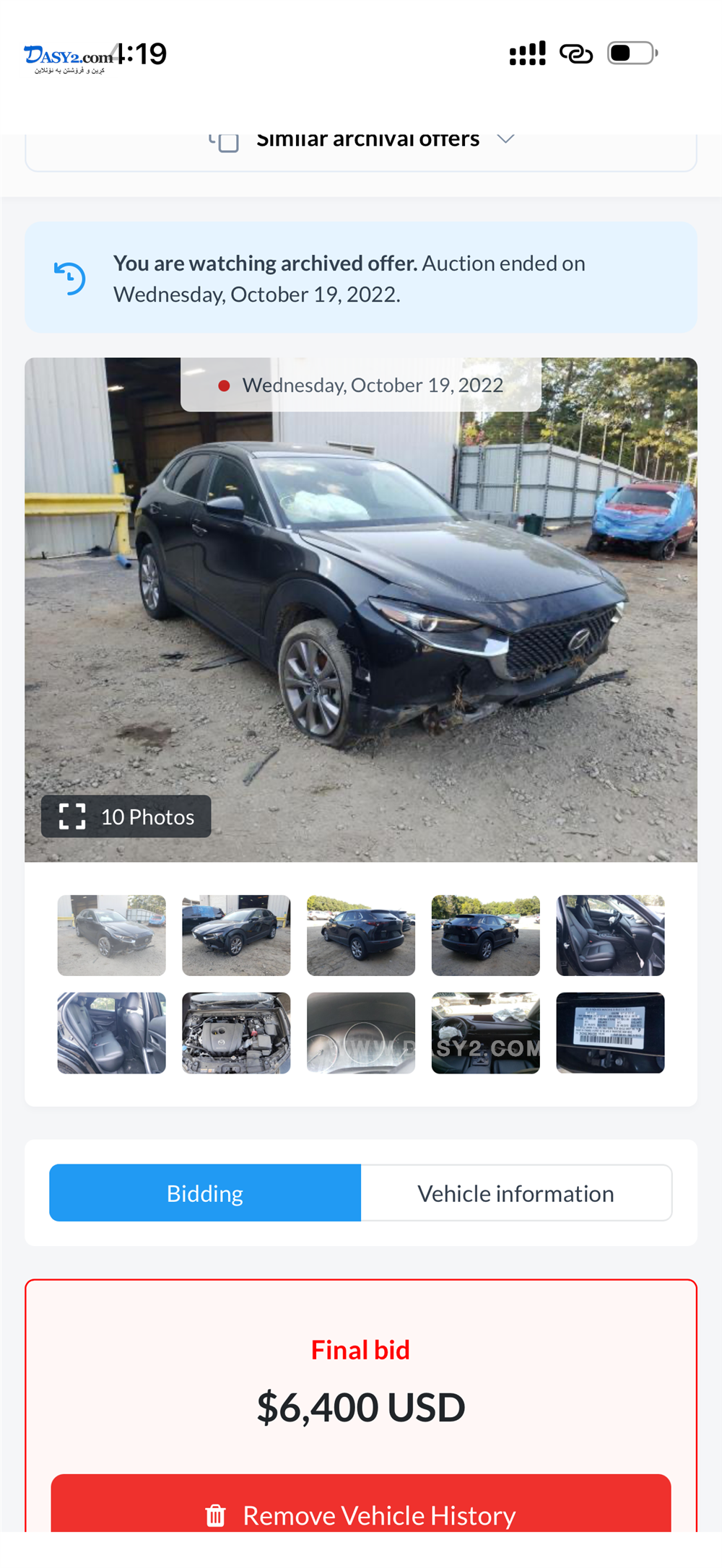Show the VIN sticker label thumbnail
Screen dimensions: 722x1568
(610, 1033)
